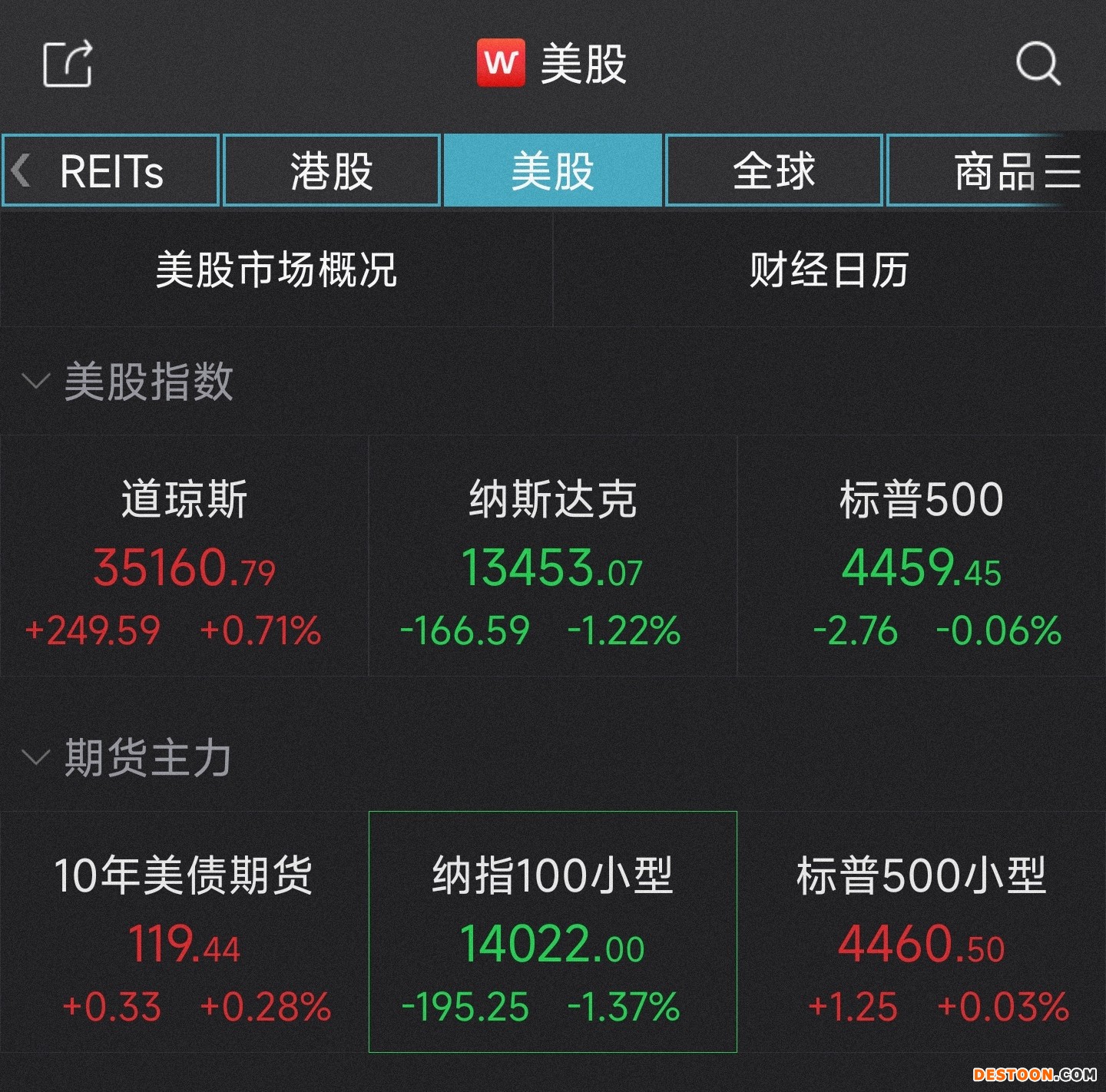Open the 标普500小型 futures card

[922, 932]
